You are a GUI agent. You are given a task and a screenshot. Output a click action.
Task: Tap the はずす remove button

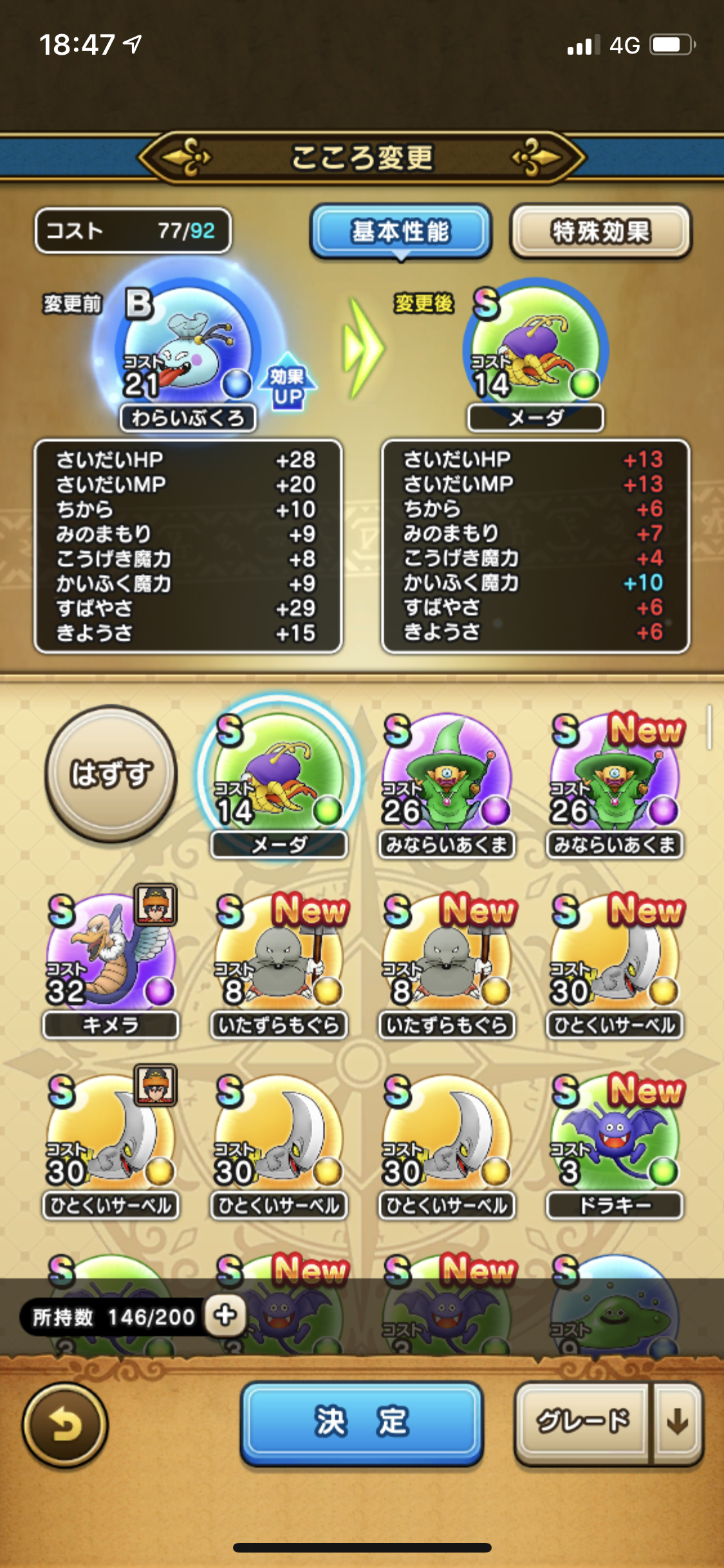111,774
